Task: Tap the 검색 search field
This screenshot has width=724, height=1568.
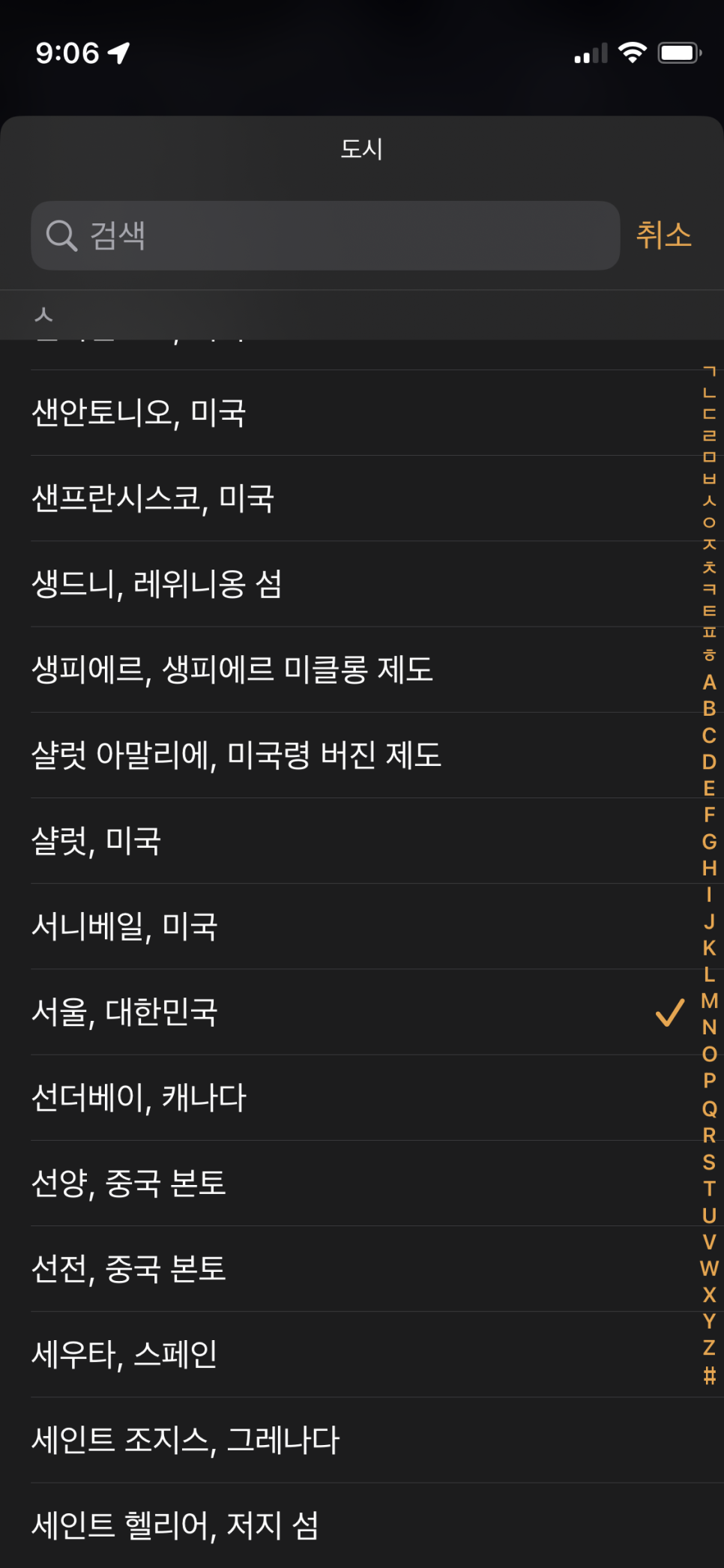Action: (325, 235)
